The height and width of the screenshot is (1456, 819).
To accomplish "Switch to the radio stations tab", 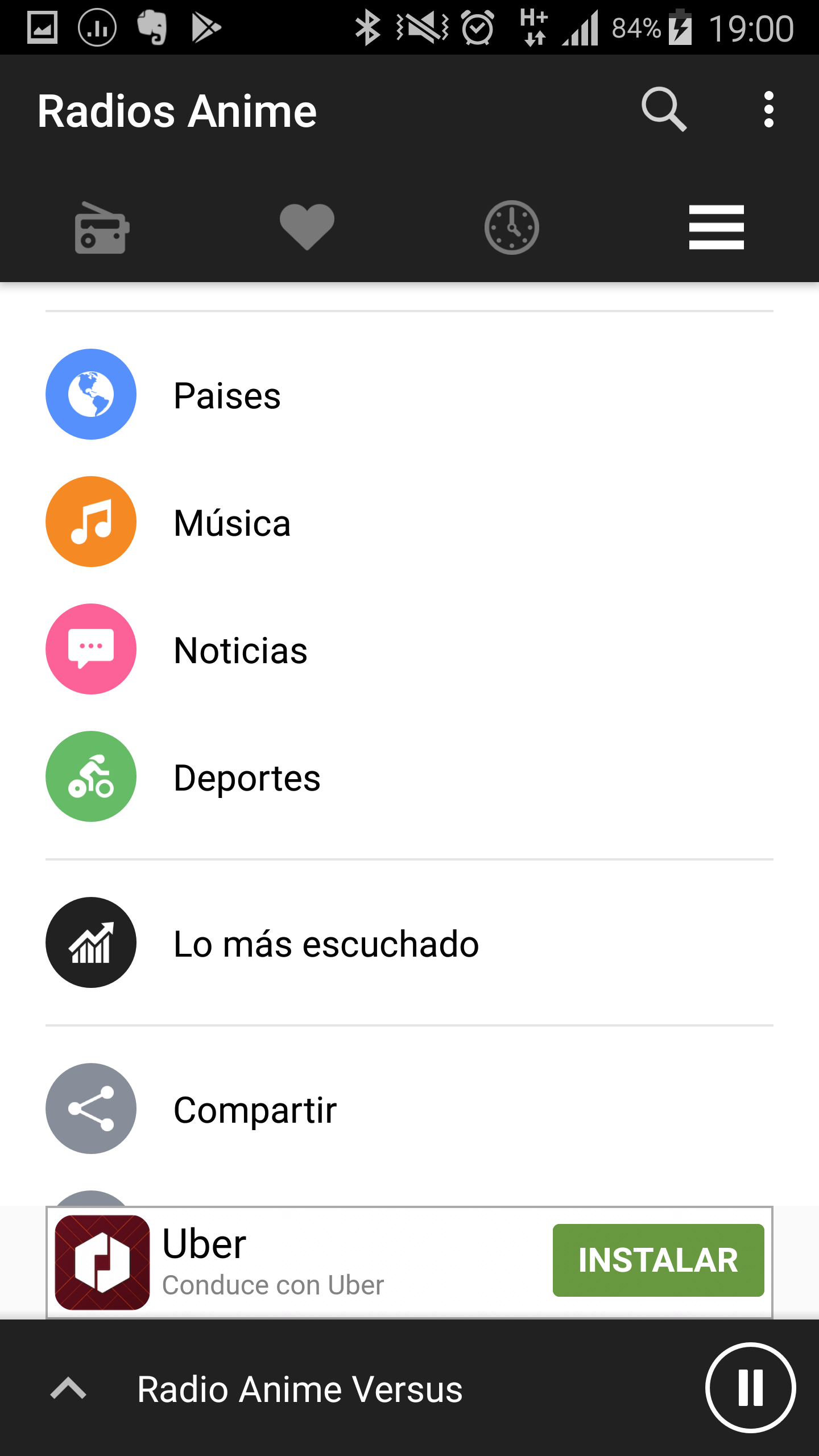I will coord(102,227).
